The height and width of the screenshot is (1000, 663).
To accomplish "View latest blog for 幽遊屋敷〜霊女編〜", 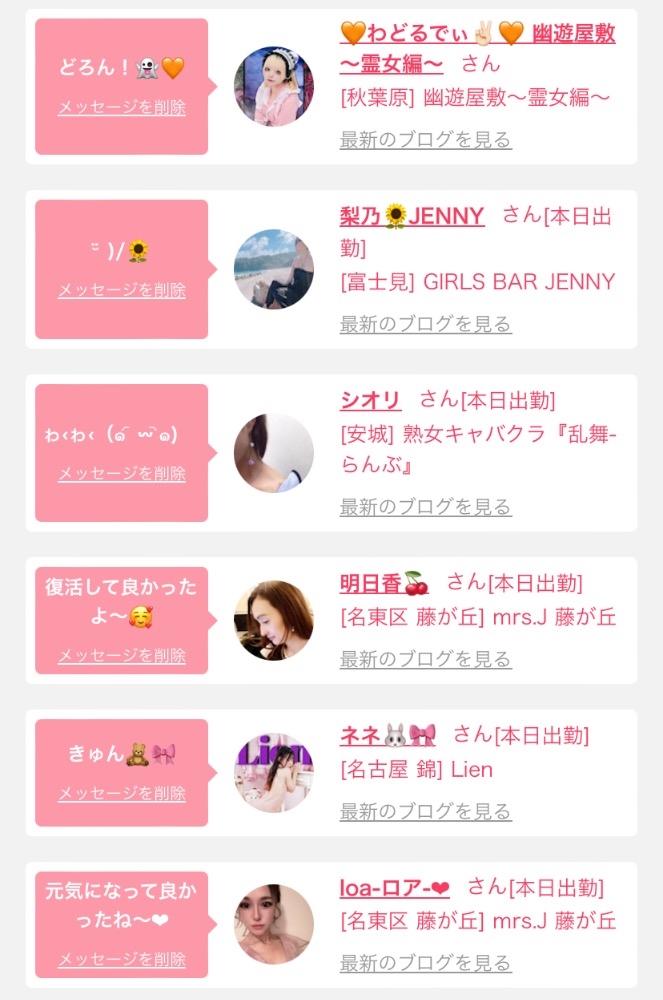I will (425, 140).
